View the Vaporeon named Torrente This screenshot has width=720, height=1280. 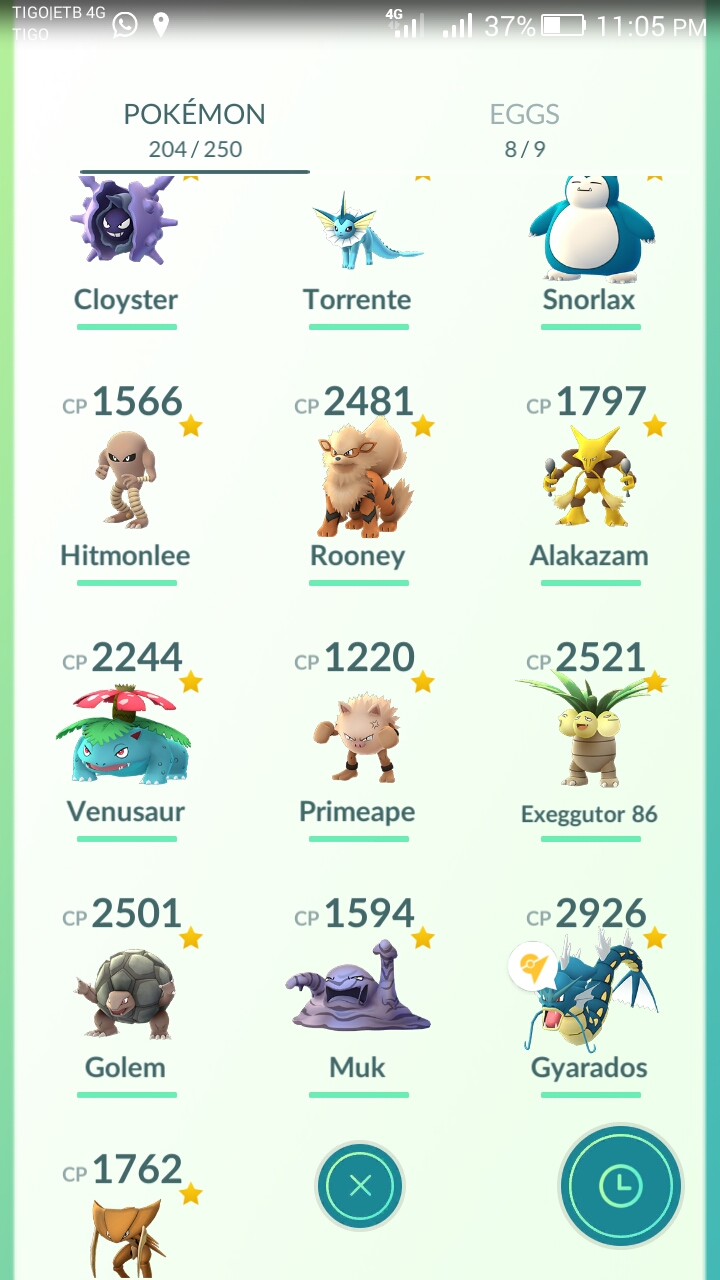click(357, 240)
